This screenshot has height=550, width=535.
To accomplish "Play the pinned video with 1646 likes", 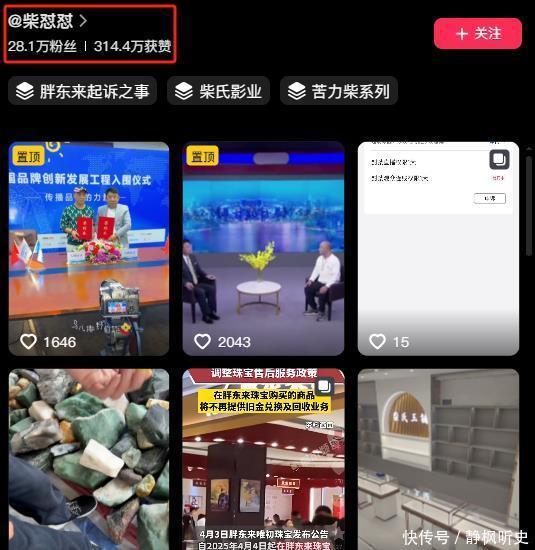I will click(x=89, y=249).
